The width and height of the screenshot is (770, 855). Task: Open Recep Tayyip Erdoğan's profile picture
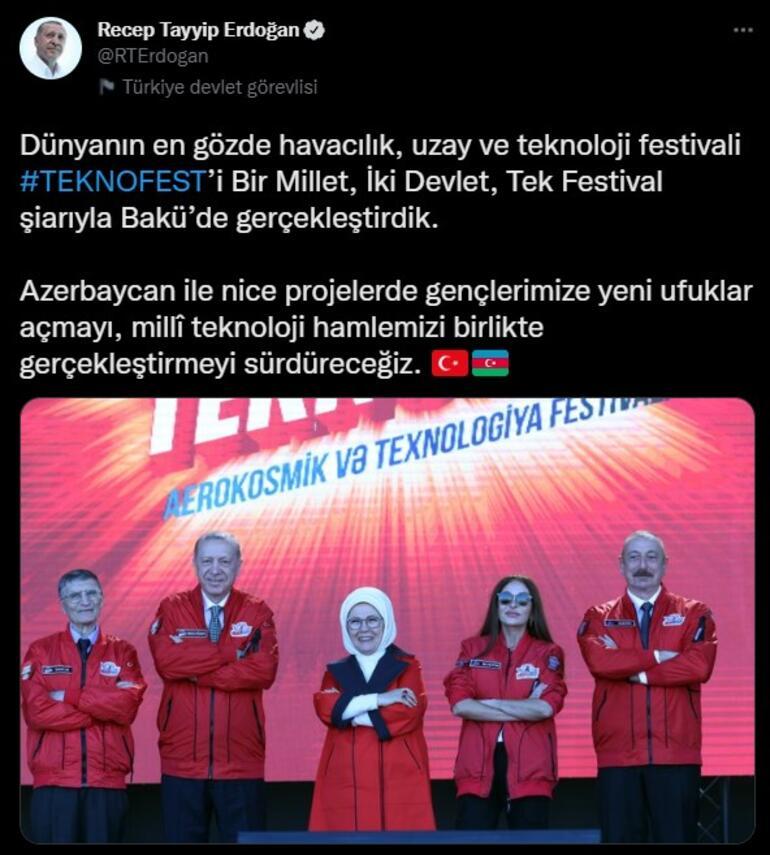[x=50, y=48]
